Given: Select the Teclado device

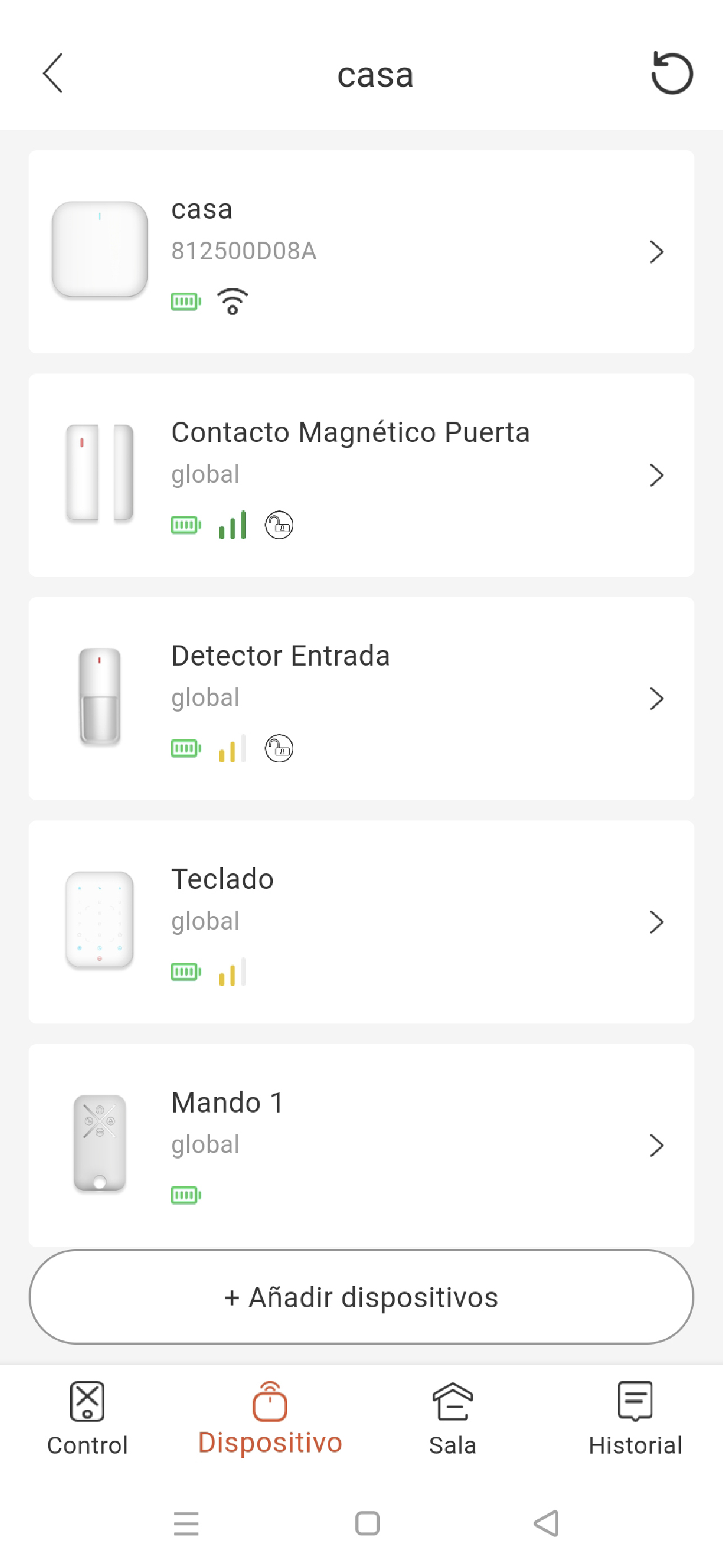Looking at the screenshot, I should click(361, 921).
